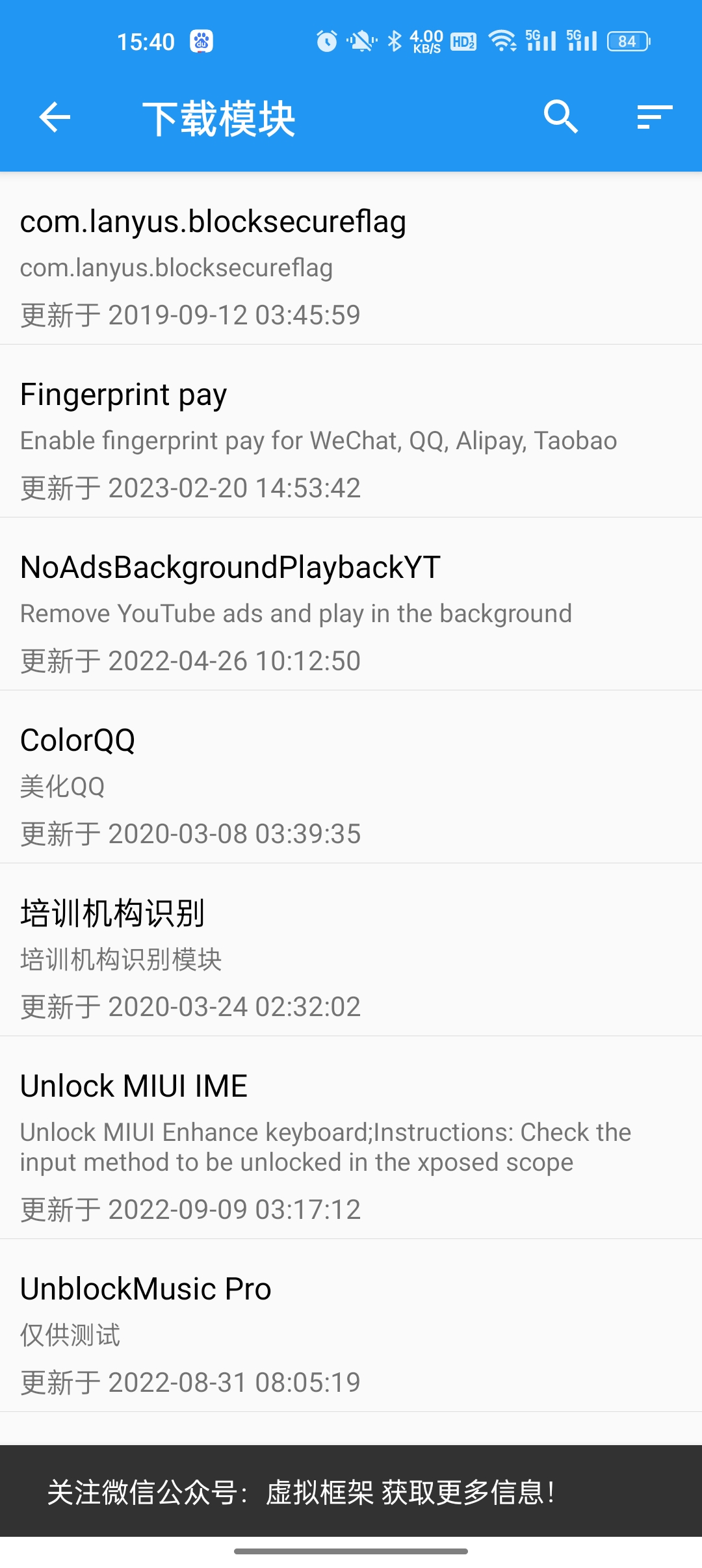Tap the battery indicator showing 84

pos(626,40)
